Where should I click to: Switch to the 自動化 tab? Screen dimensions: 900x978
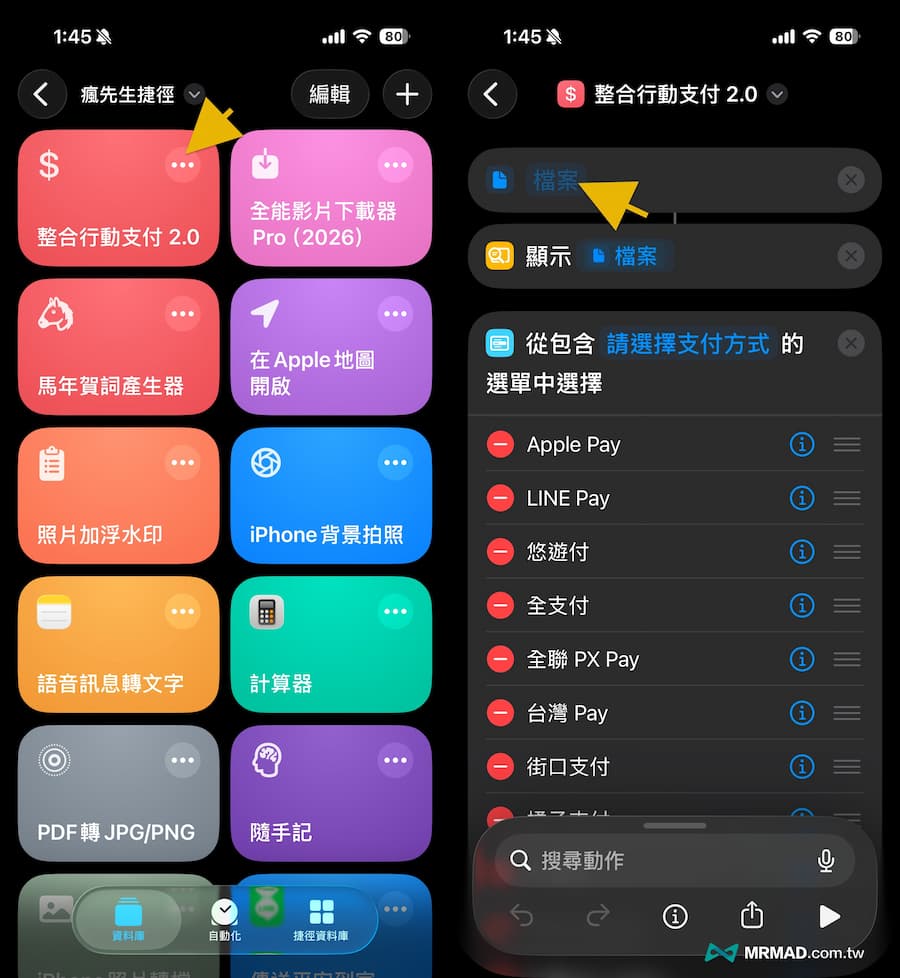[224, 920]
